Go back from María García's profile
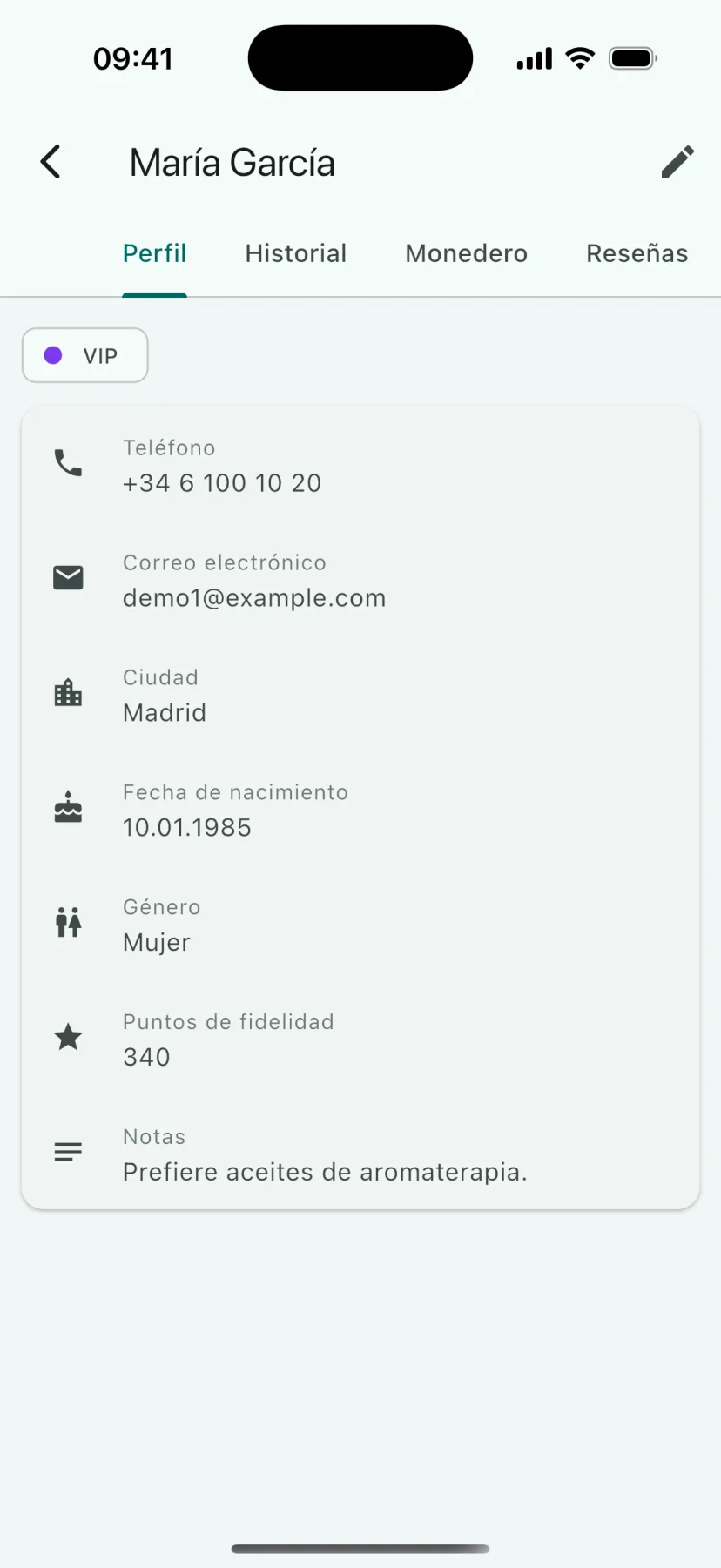 pos(51,162)
